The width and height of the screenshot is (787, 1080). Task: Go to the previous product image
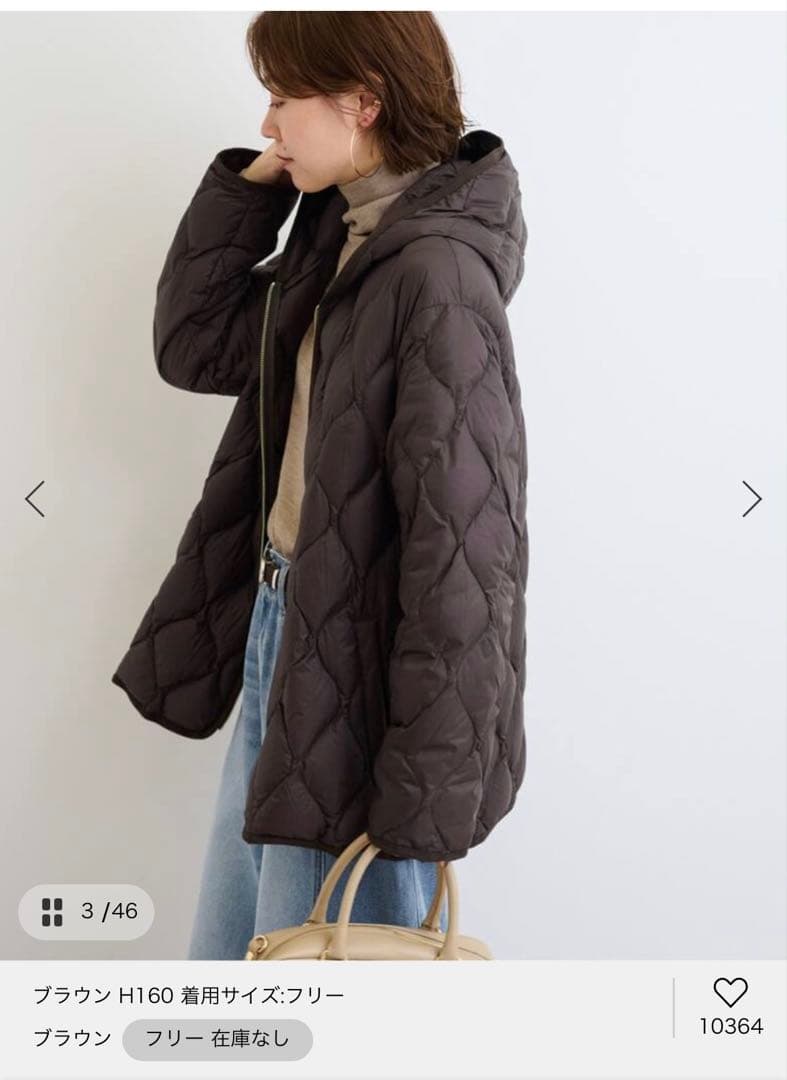pos(35,498)
